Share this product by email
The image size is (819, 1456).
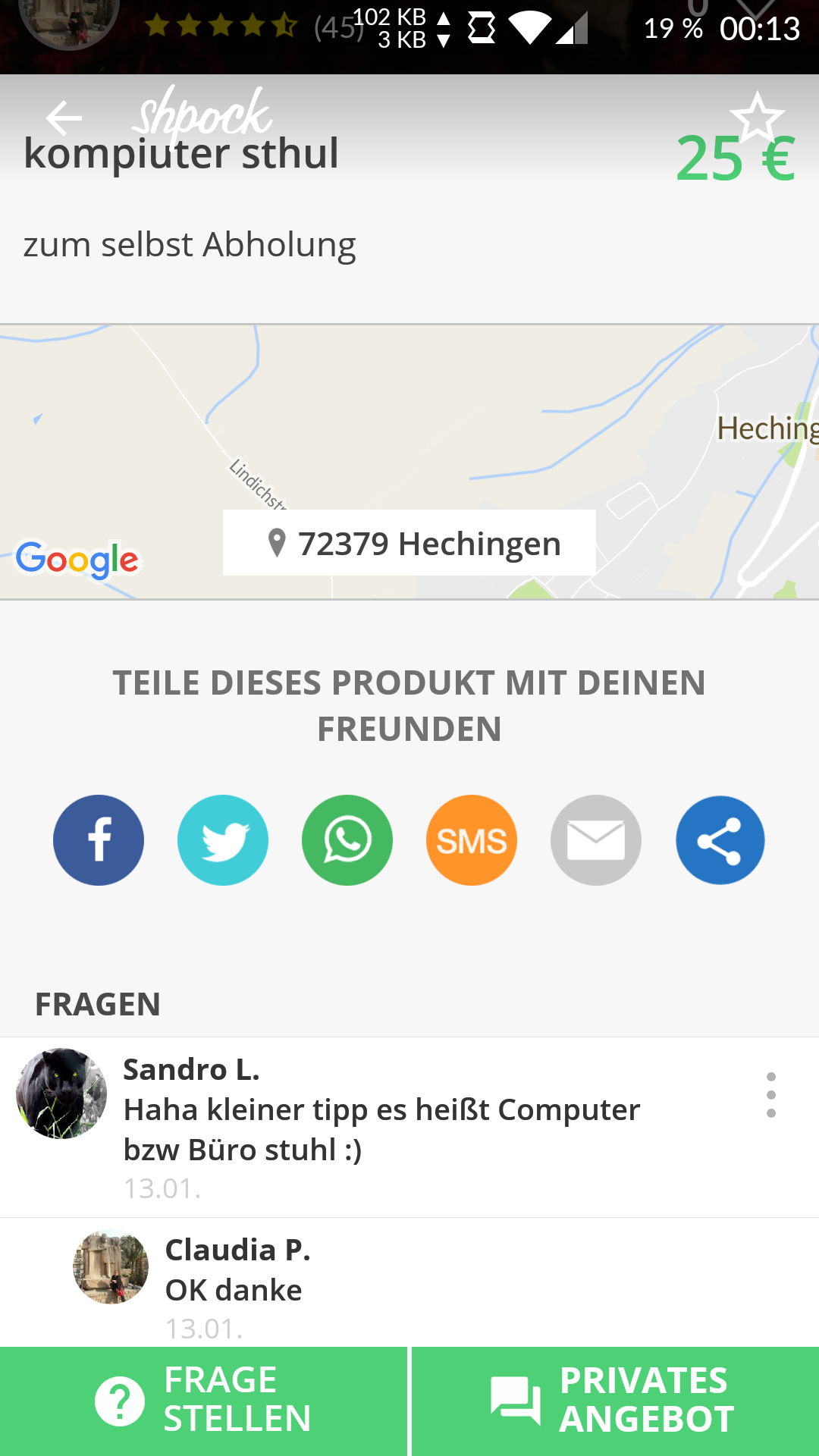596,840
